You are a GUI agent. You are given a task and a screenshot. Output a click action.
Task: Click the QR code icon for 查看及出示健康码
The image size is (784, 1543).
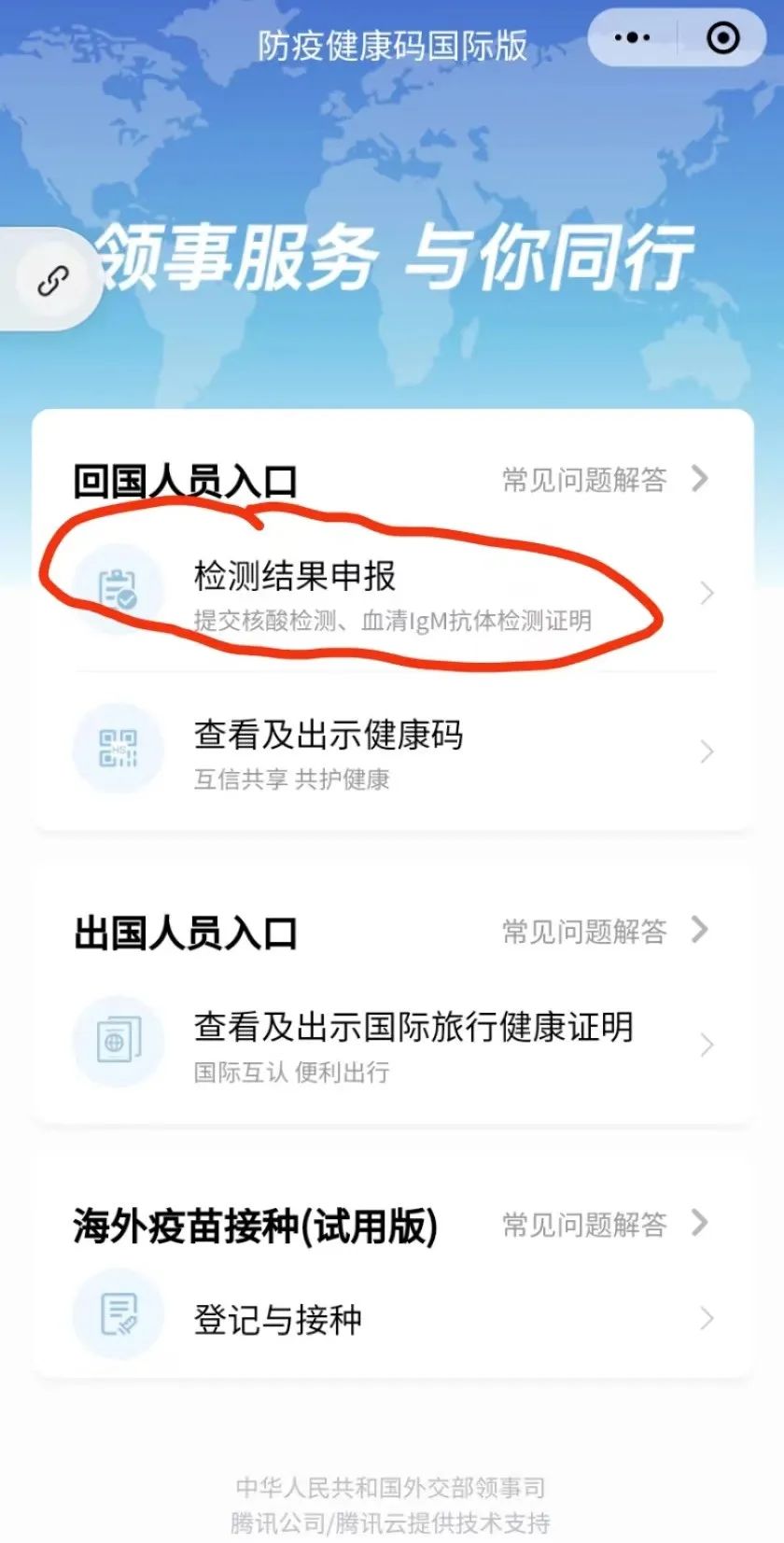coord(119,750)
